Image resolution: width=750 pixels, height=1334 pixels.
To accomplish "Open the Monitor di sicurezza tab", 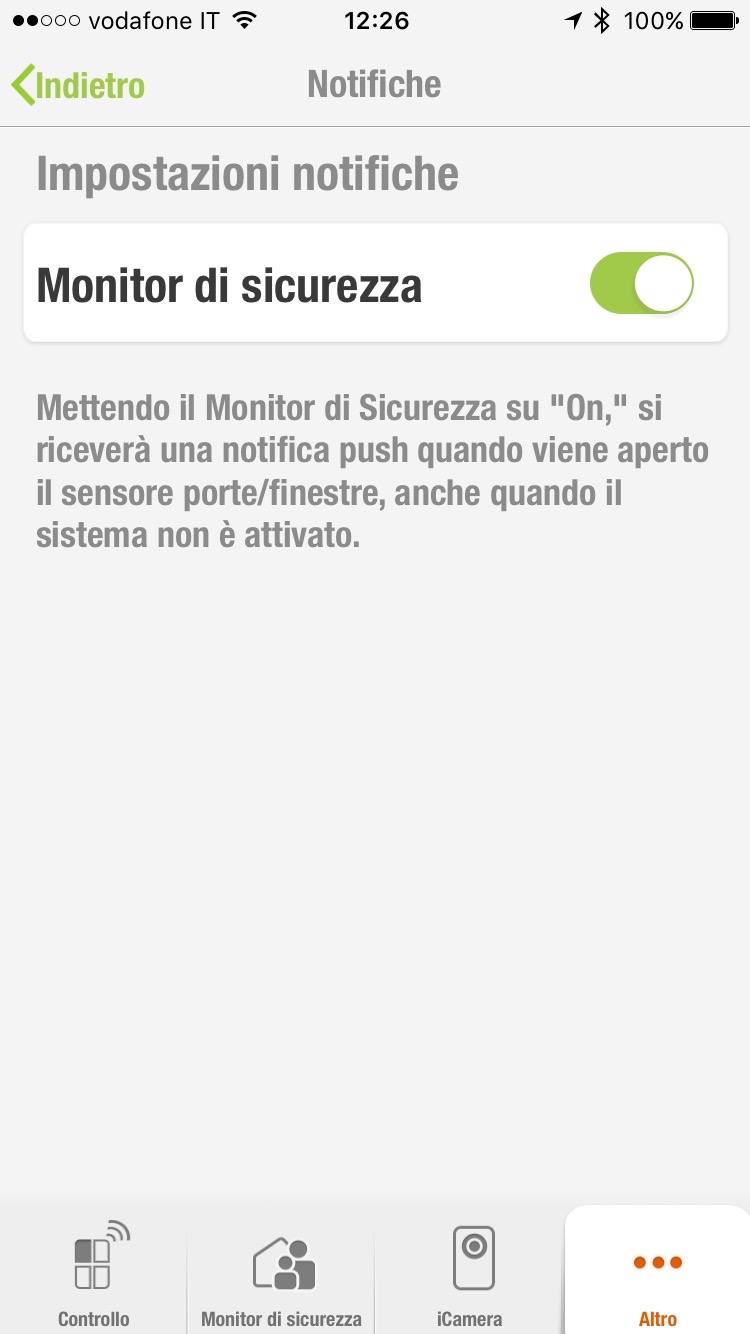I will point(281,1270).
